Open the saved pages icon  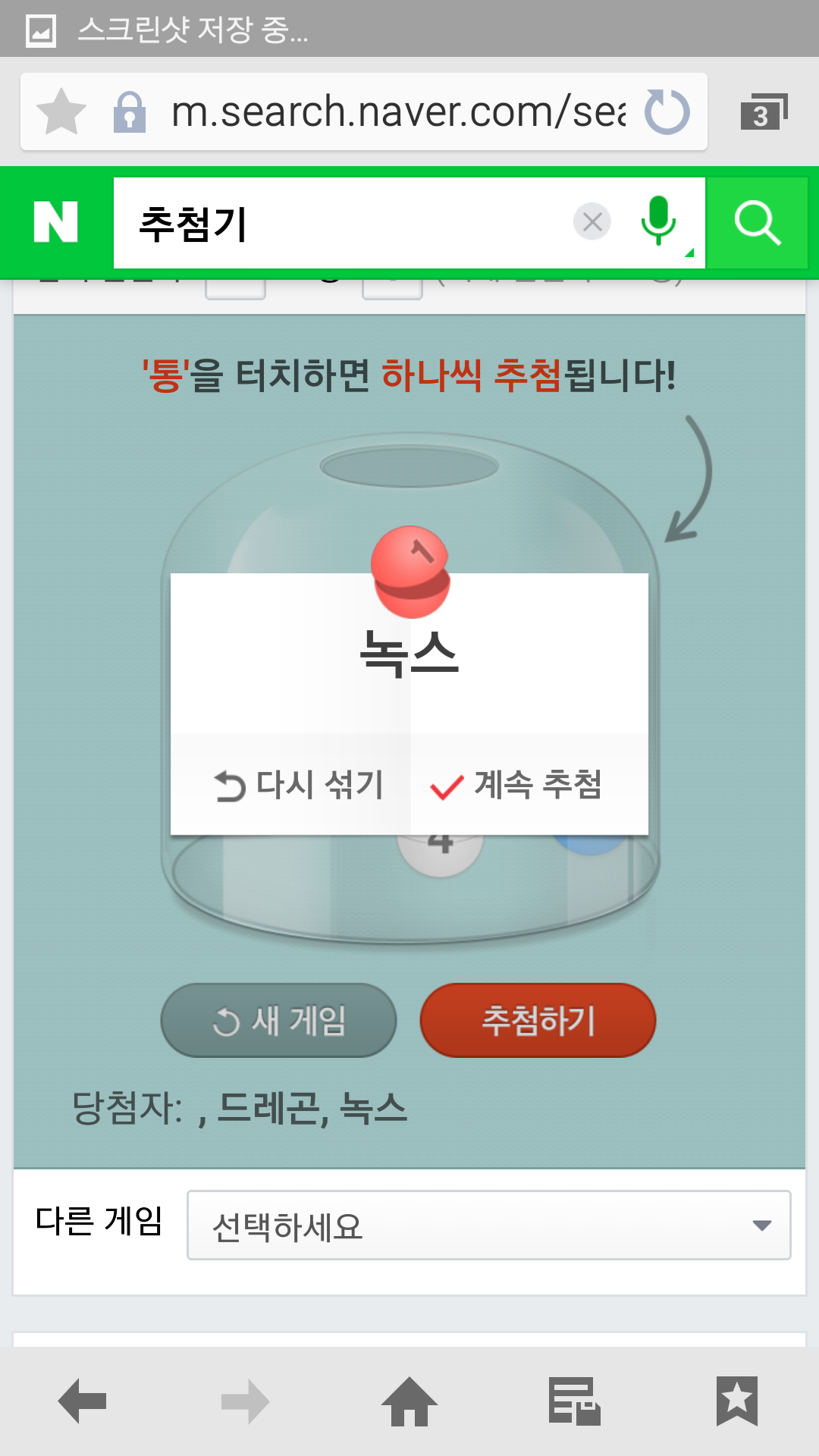(x=574, y=1401)
